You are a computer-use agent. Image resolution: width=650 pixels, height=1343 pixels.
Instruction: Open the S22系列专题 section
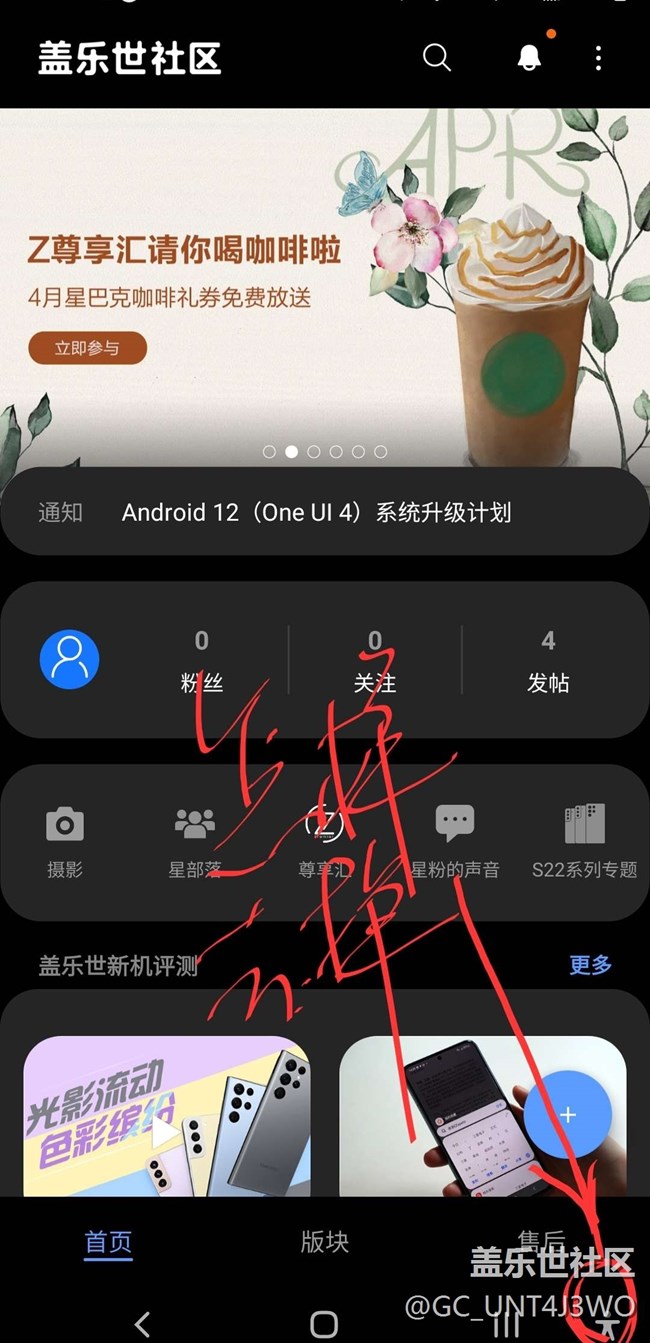click(585, 841)
